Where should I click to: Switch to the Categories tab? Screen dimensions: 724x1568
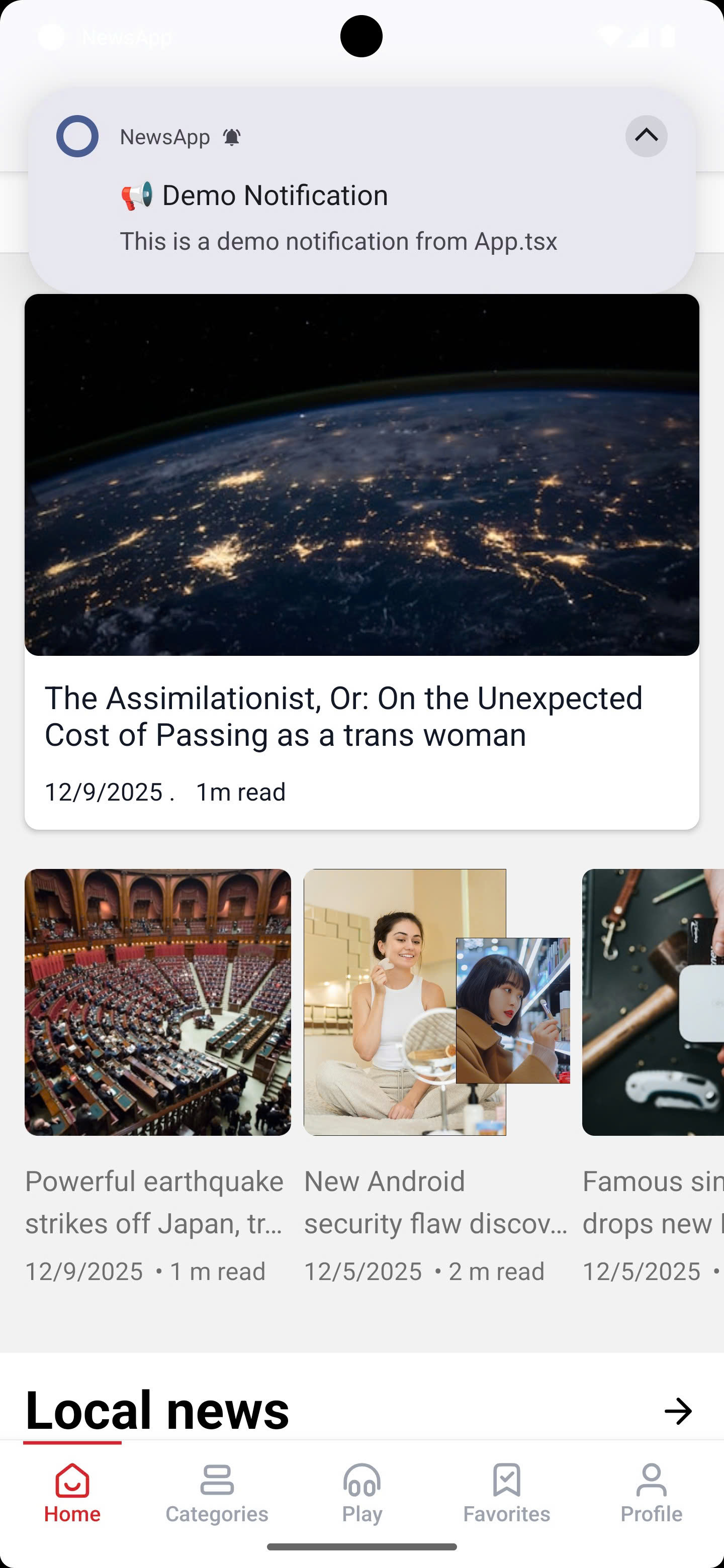pos(217,1494)
